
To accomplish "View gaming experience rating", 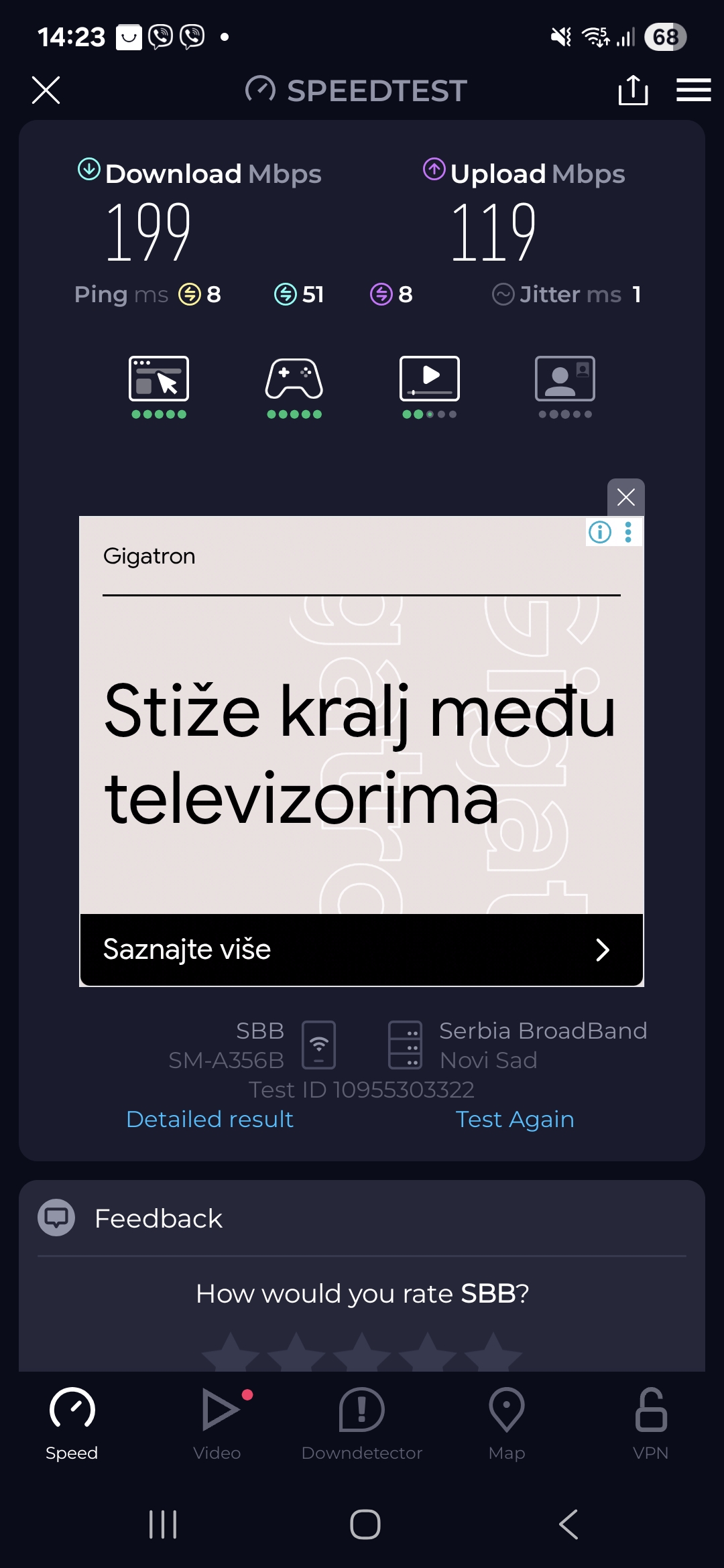I will coord(294,387).
